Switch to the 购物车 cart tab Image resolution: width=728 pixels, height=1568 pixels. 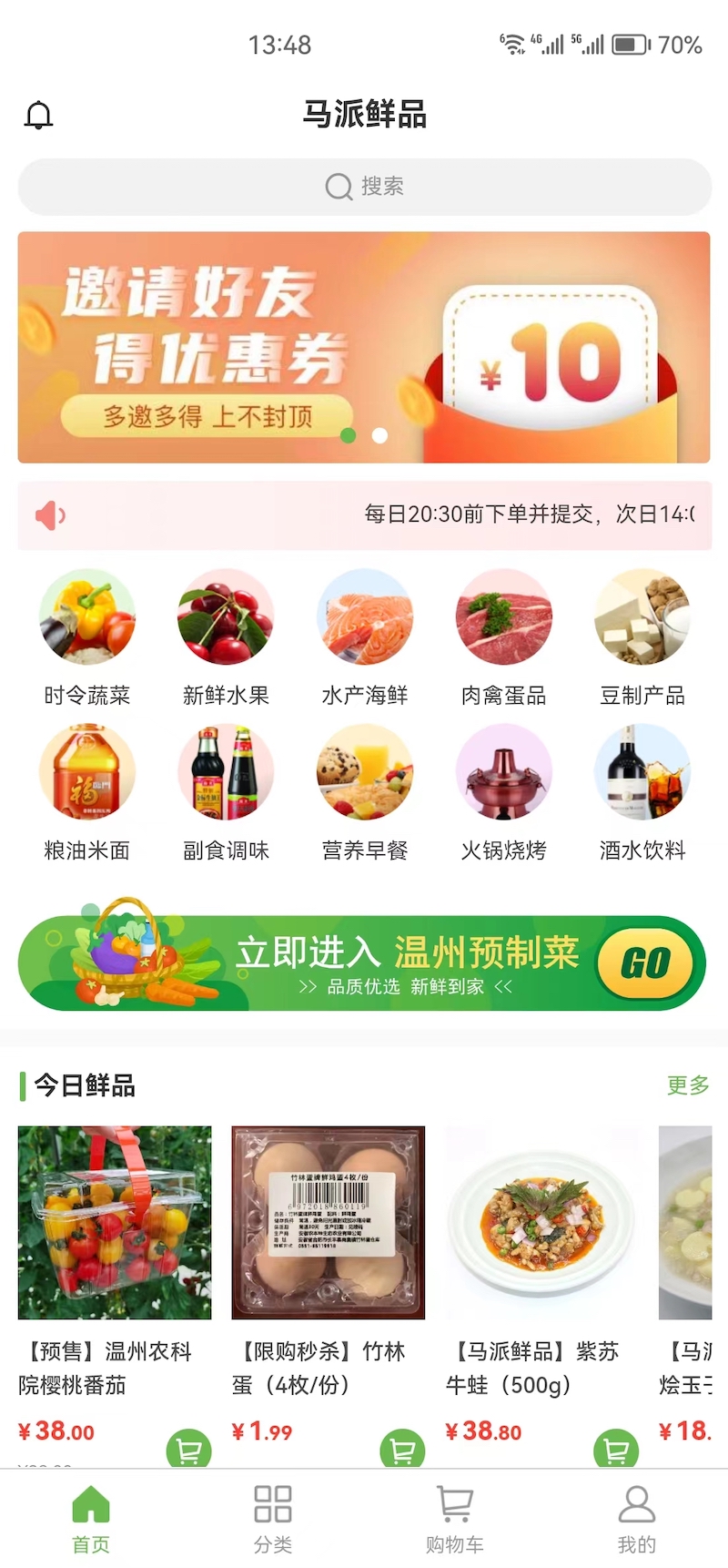tap(454, 1514)
